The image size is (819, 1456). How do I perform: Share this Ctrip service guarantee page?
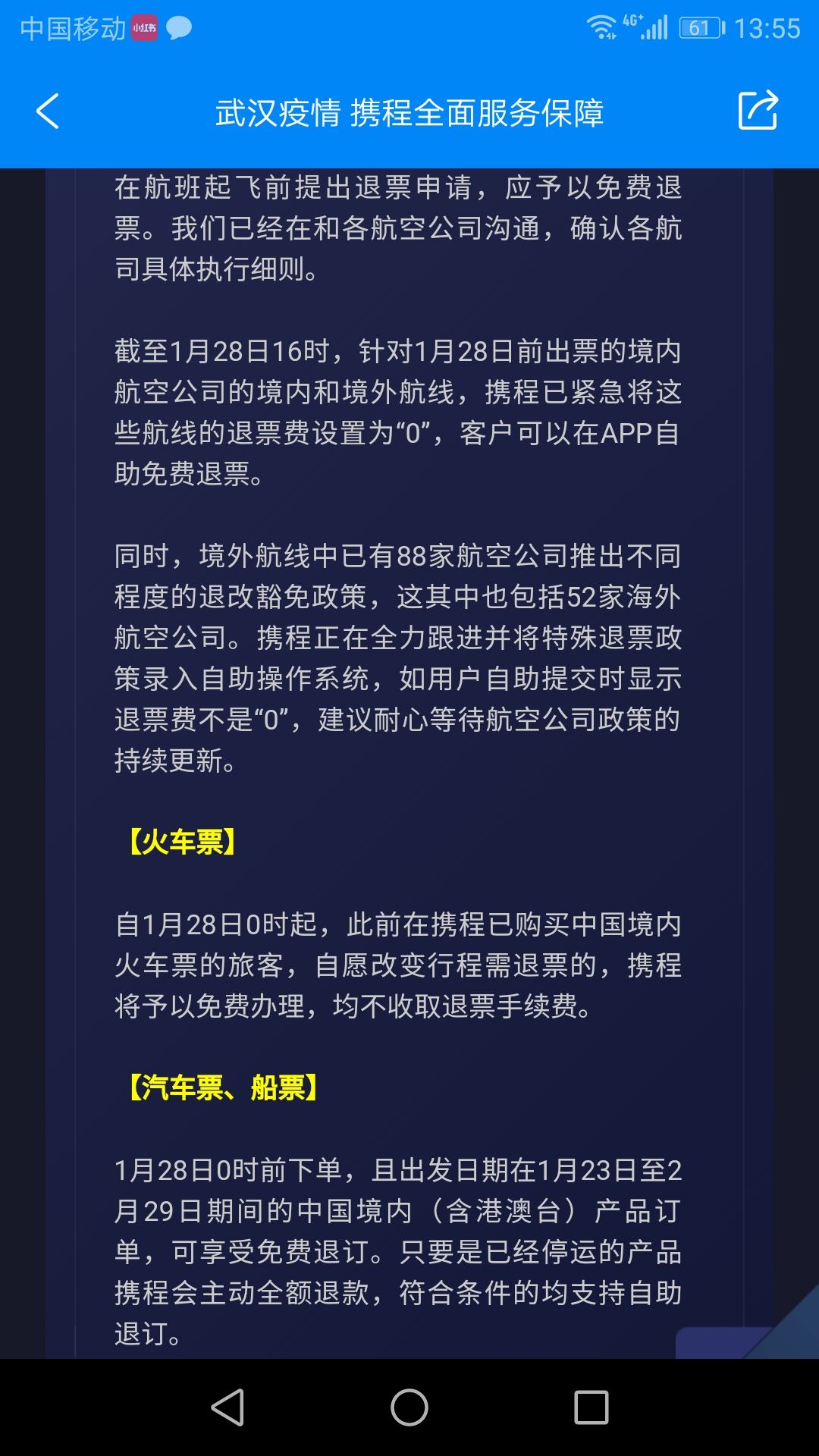pos(758,111)
